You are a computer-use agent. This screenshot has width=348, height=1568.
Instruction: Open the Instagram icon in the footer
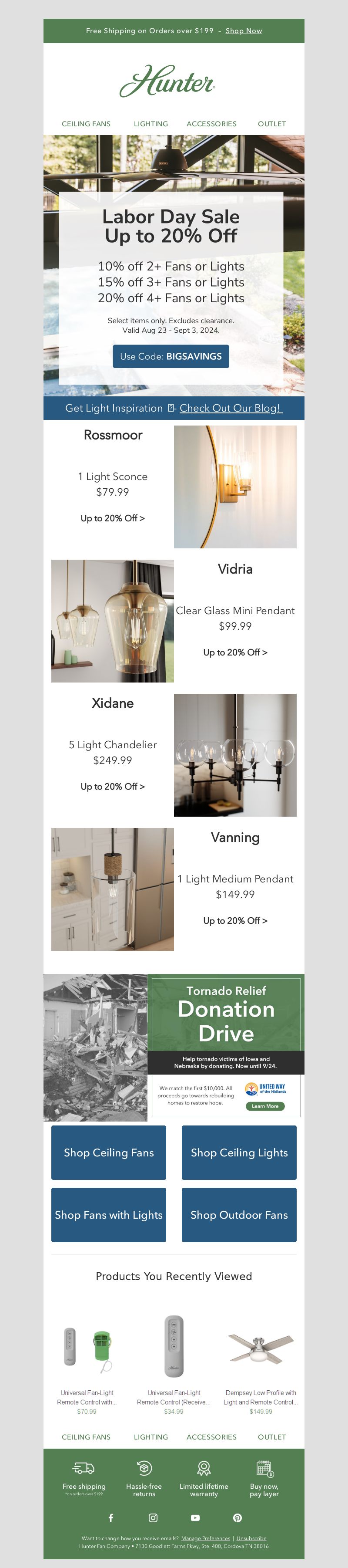(x=153, y=1517)
